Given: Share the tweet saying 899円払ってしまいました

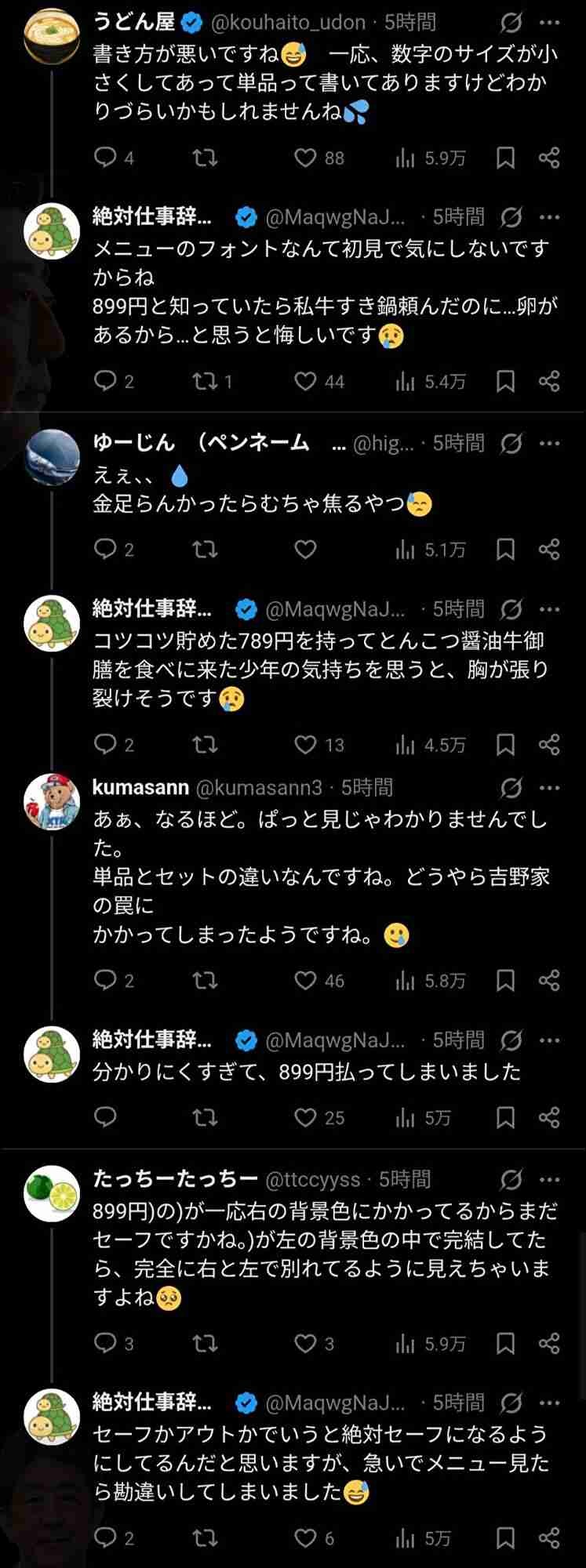Looking at the screenshot, I should 549,1117.
